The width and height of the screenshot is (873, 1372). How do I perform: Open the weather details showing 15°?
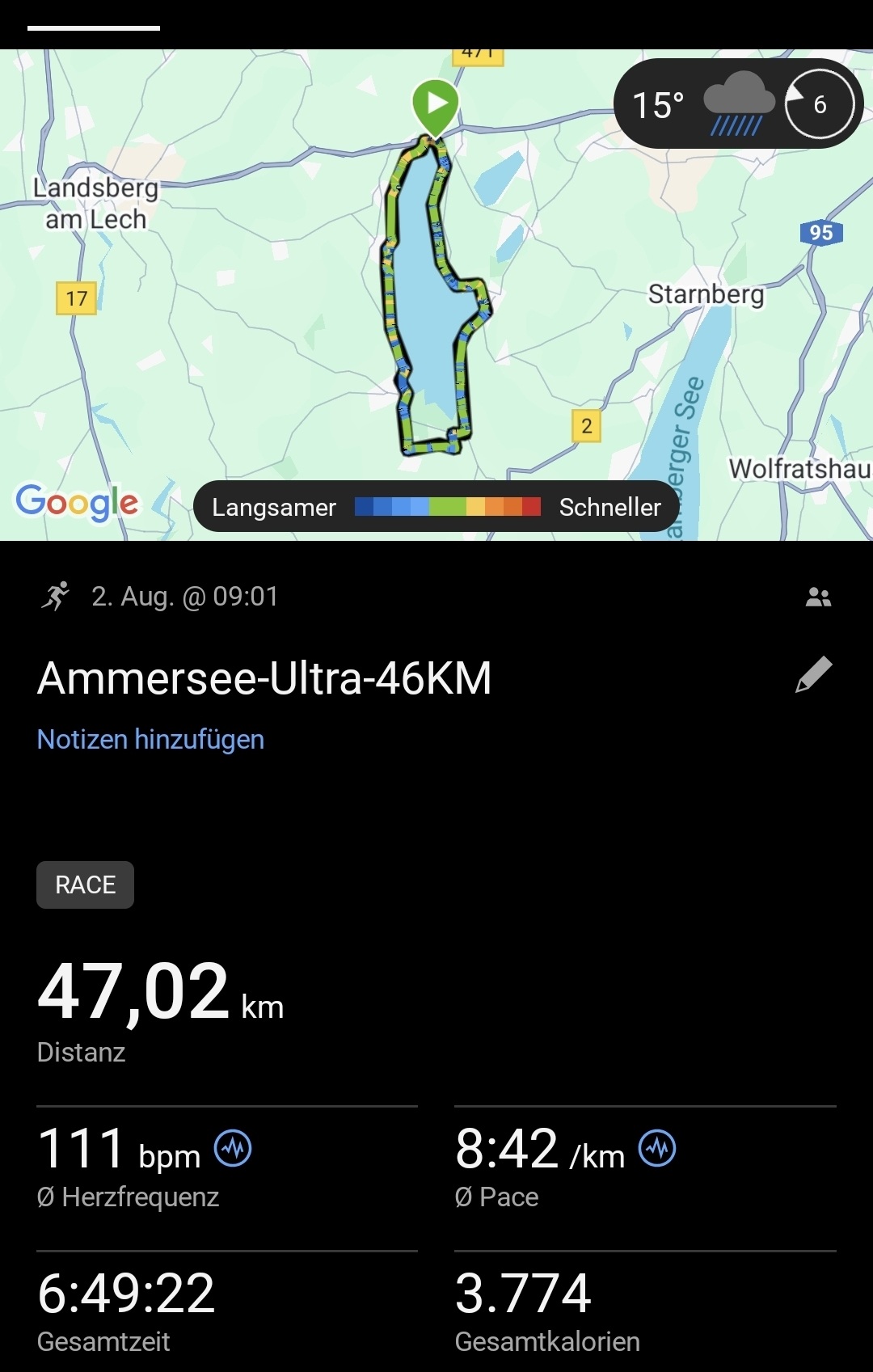click(737, 103)
